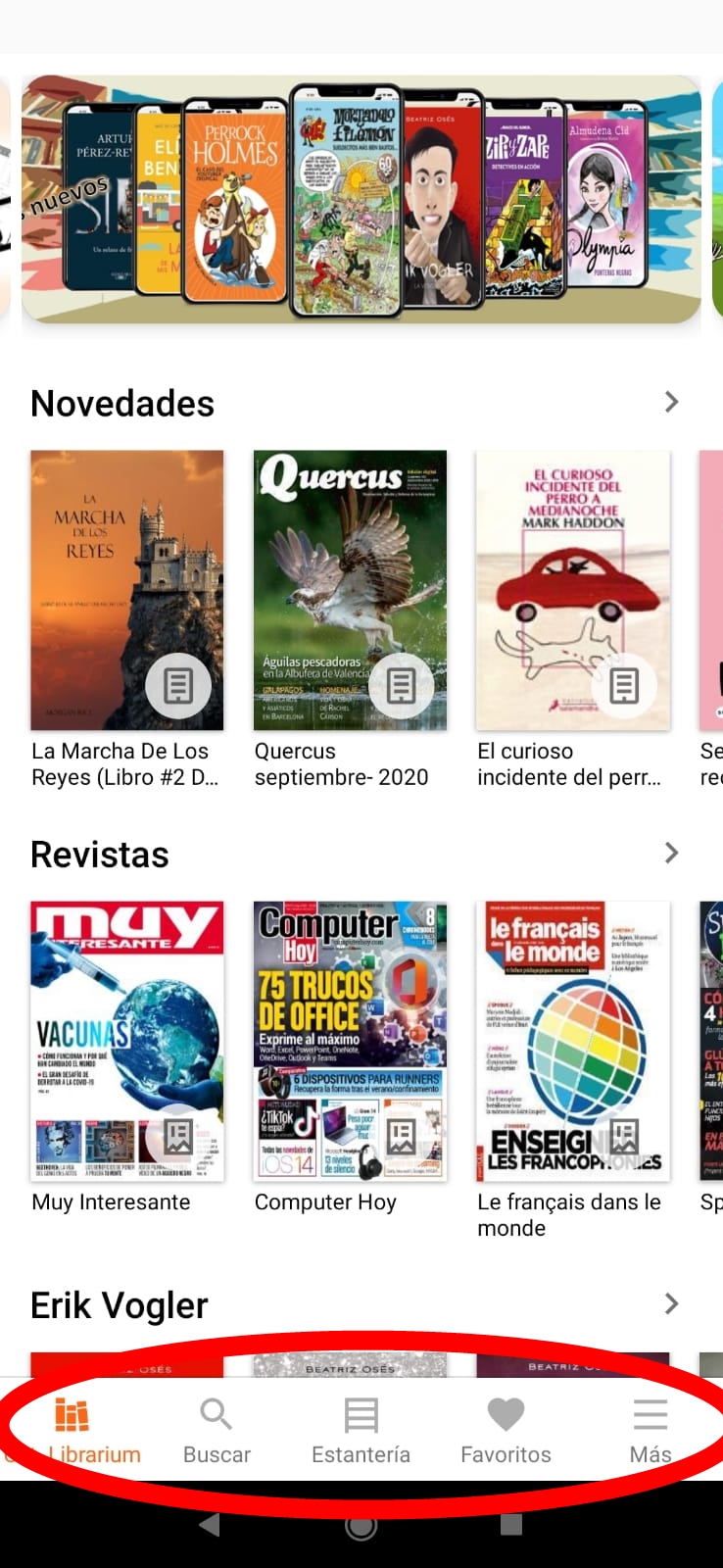Switch to the Librarium tab

point(73,1431)
